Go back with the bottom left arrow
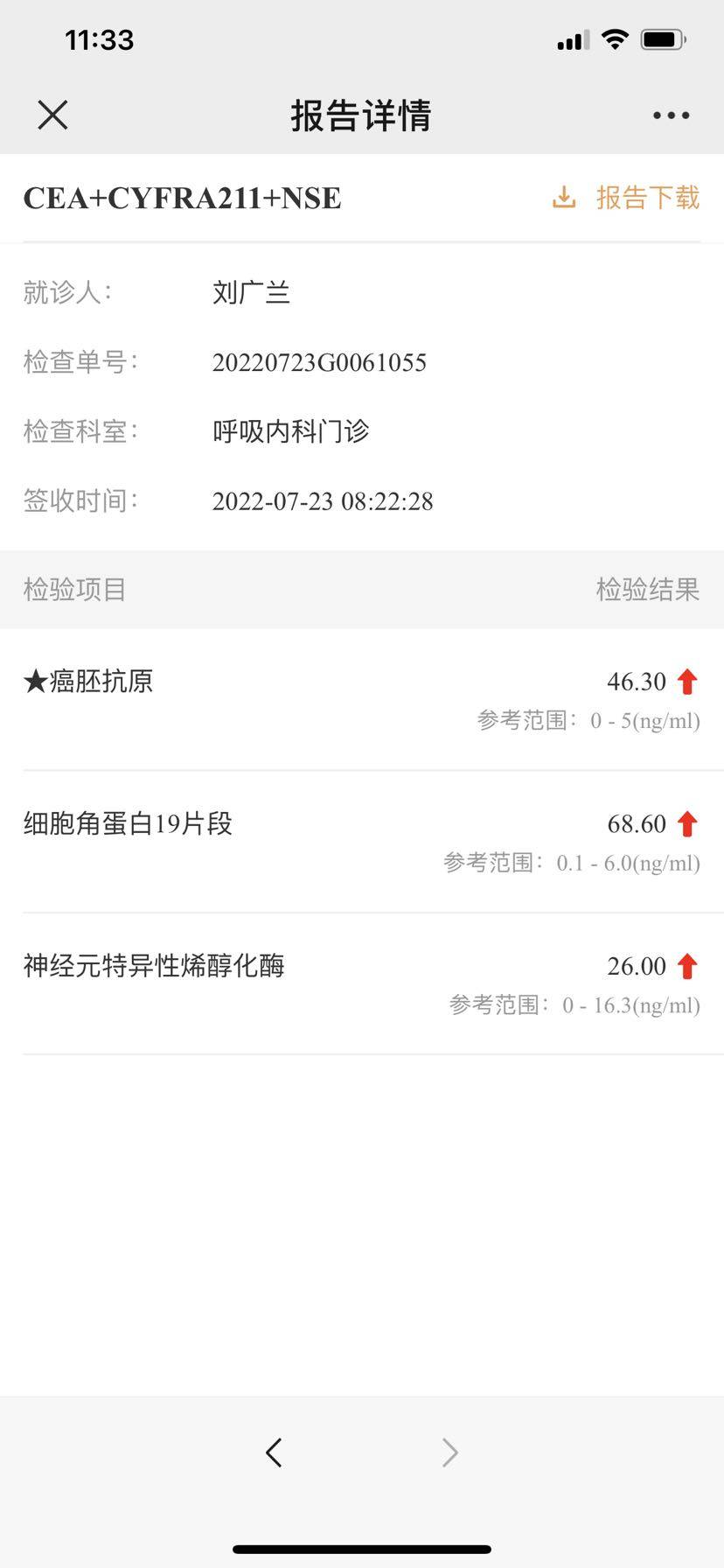724x1568 pixels. 274,1452
